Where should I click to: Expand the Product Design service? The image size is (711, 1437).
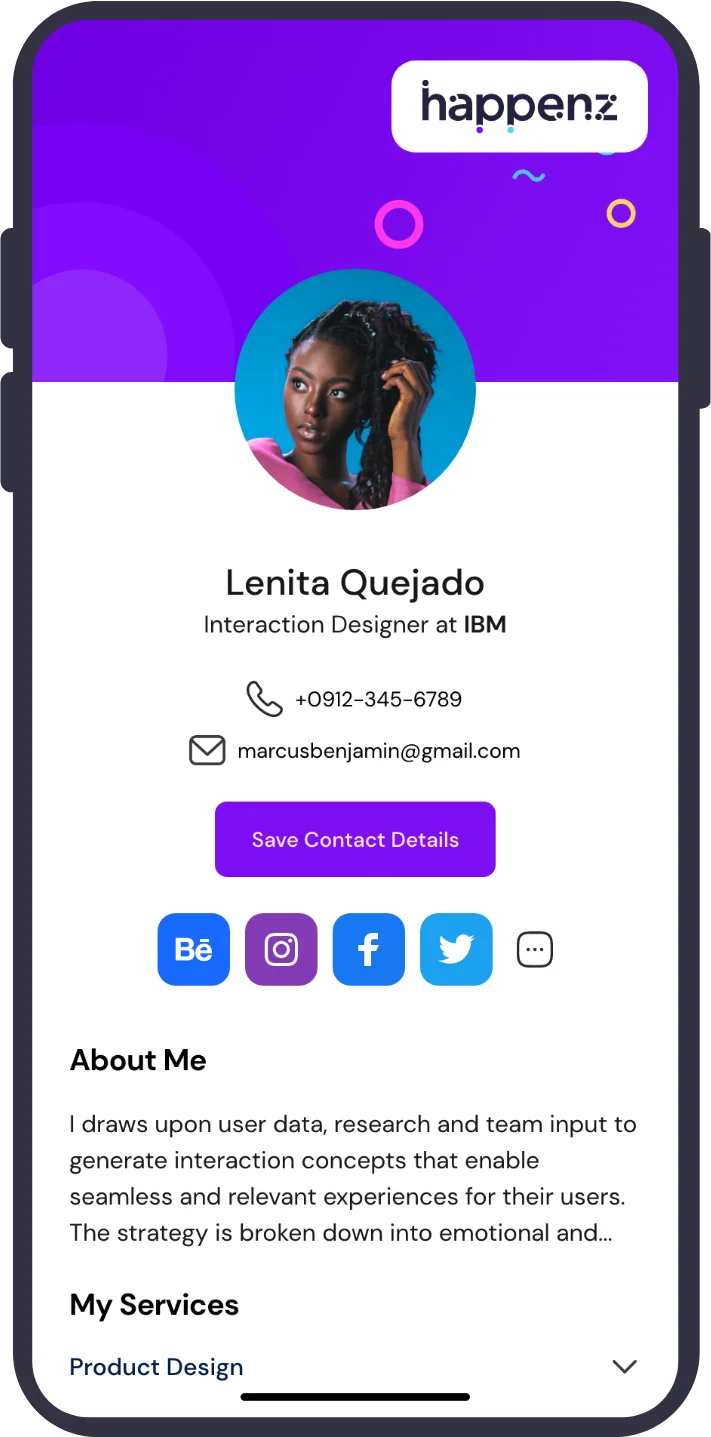tap(624, 1366)
